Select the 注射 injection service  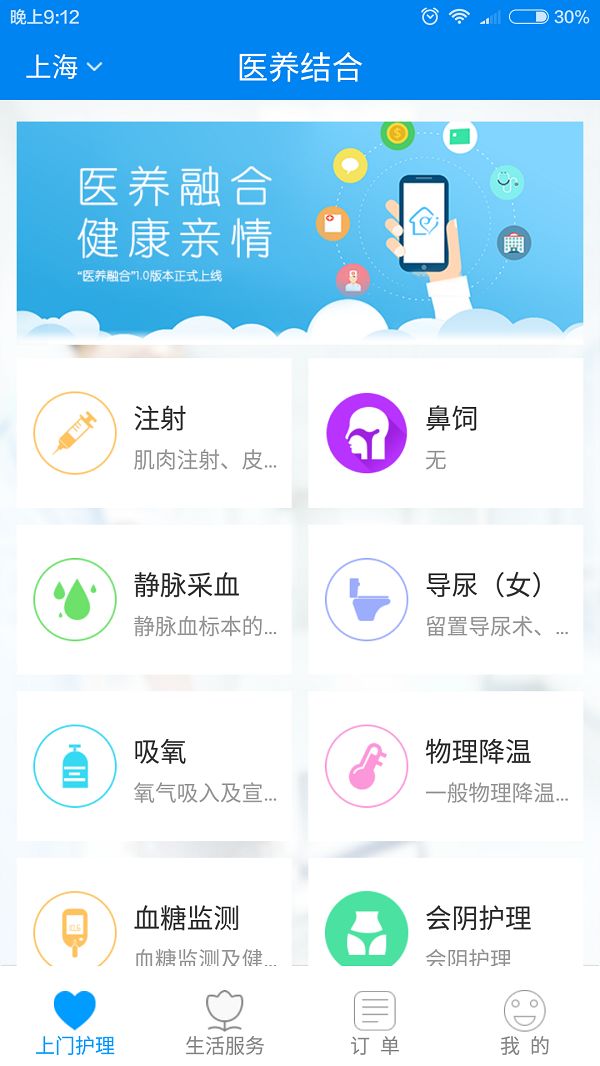click(154, 433)
